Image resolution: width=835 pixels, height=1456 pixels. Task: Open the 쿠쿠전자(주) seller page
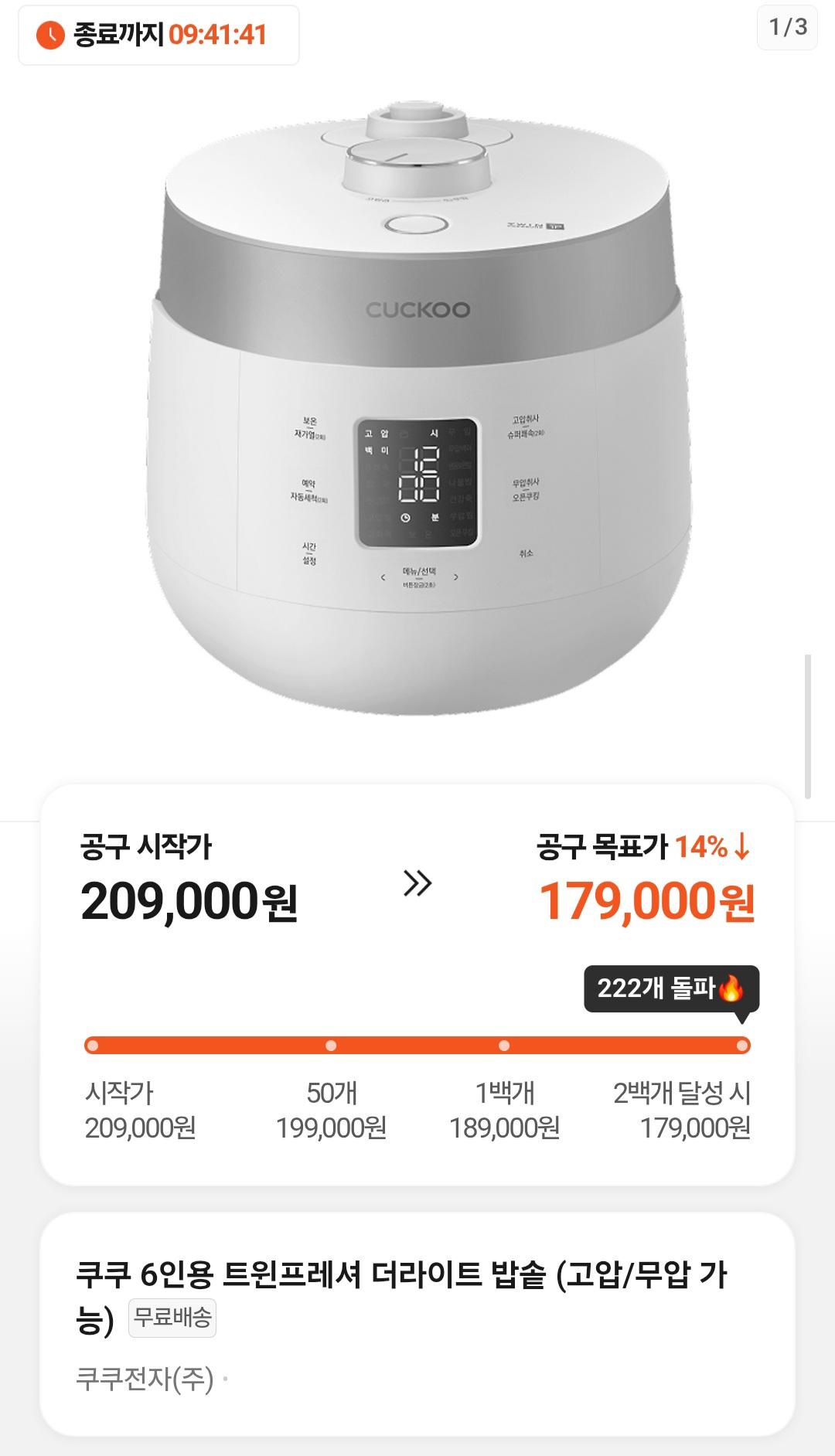pos(145,1378)
